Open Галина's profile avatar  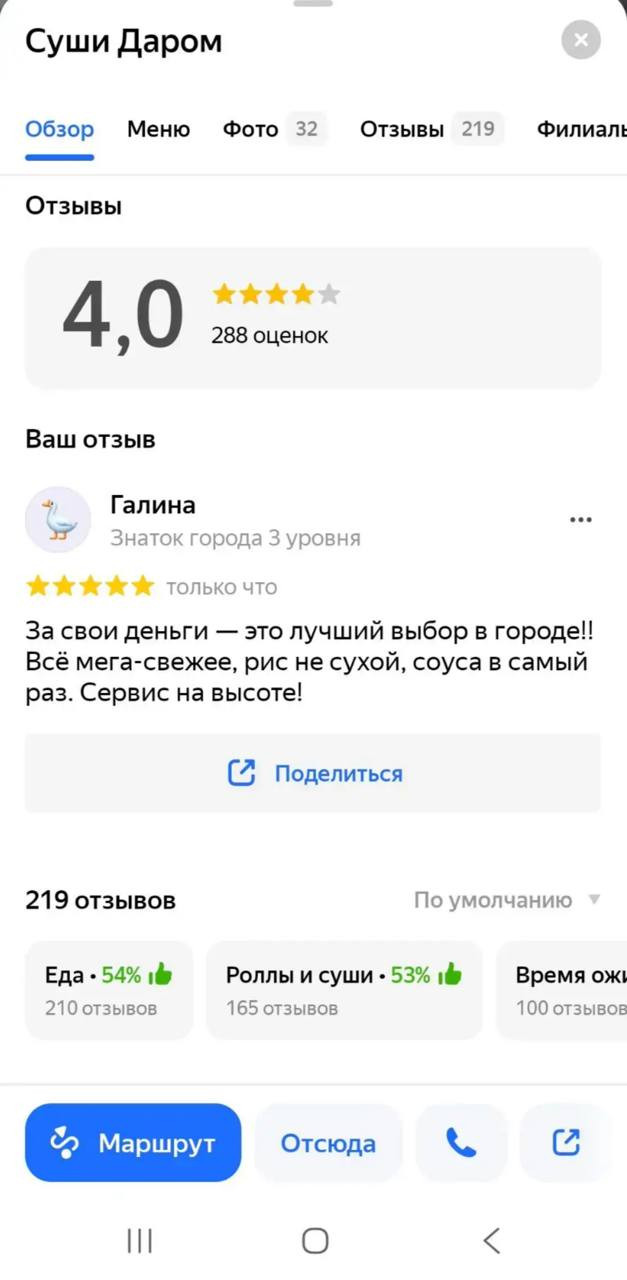pos(58,520)
